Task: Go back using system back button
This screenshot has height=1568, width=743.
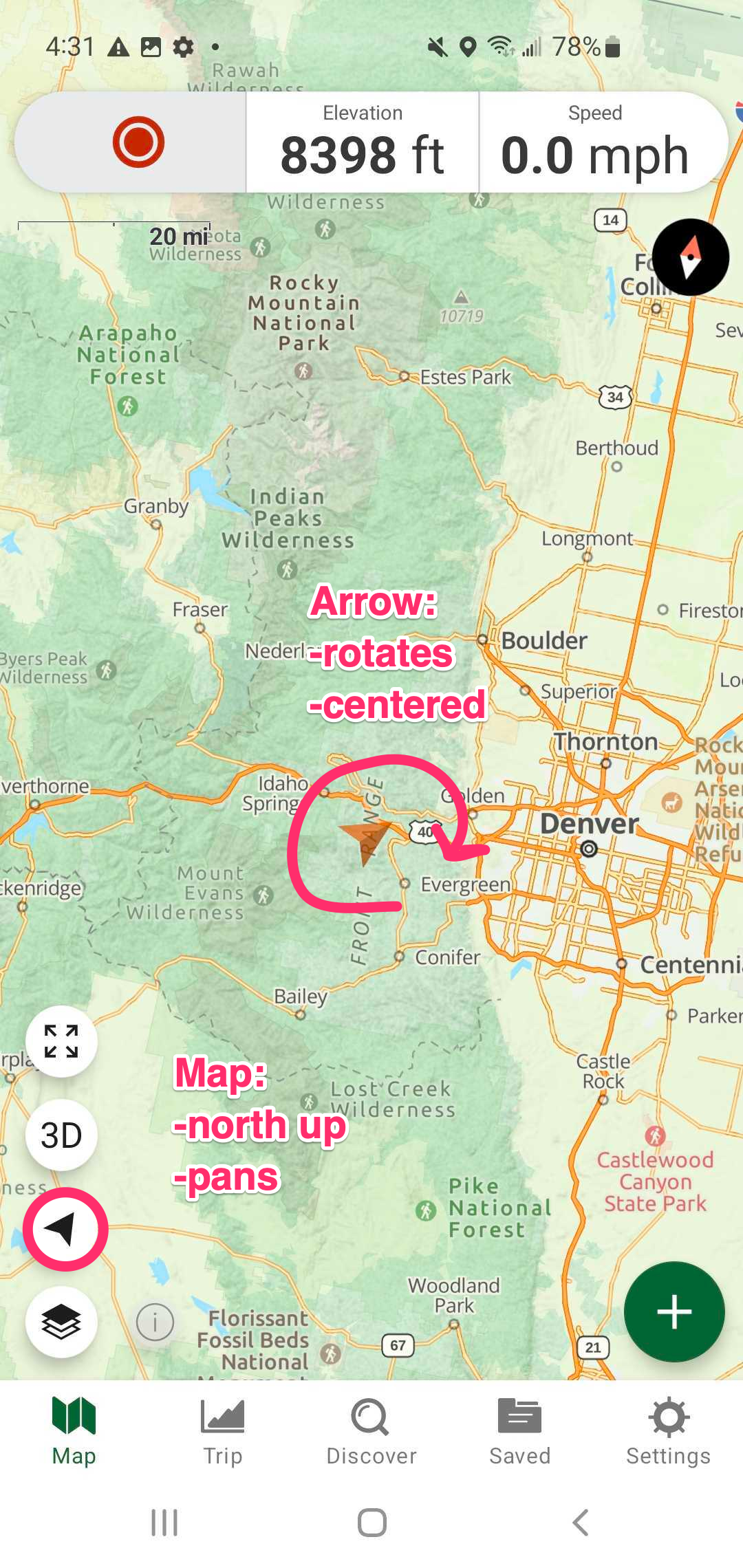Action: [580, 1523]
